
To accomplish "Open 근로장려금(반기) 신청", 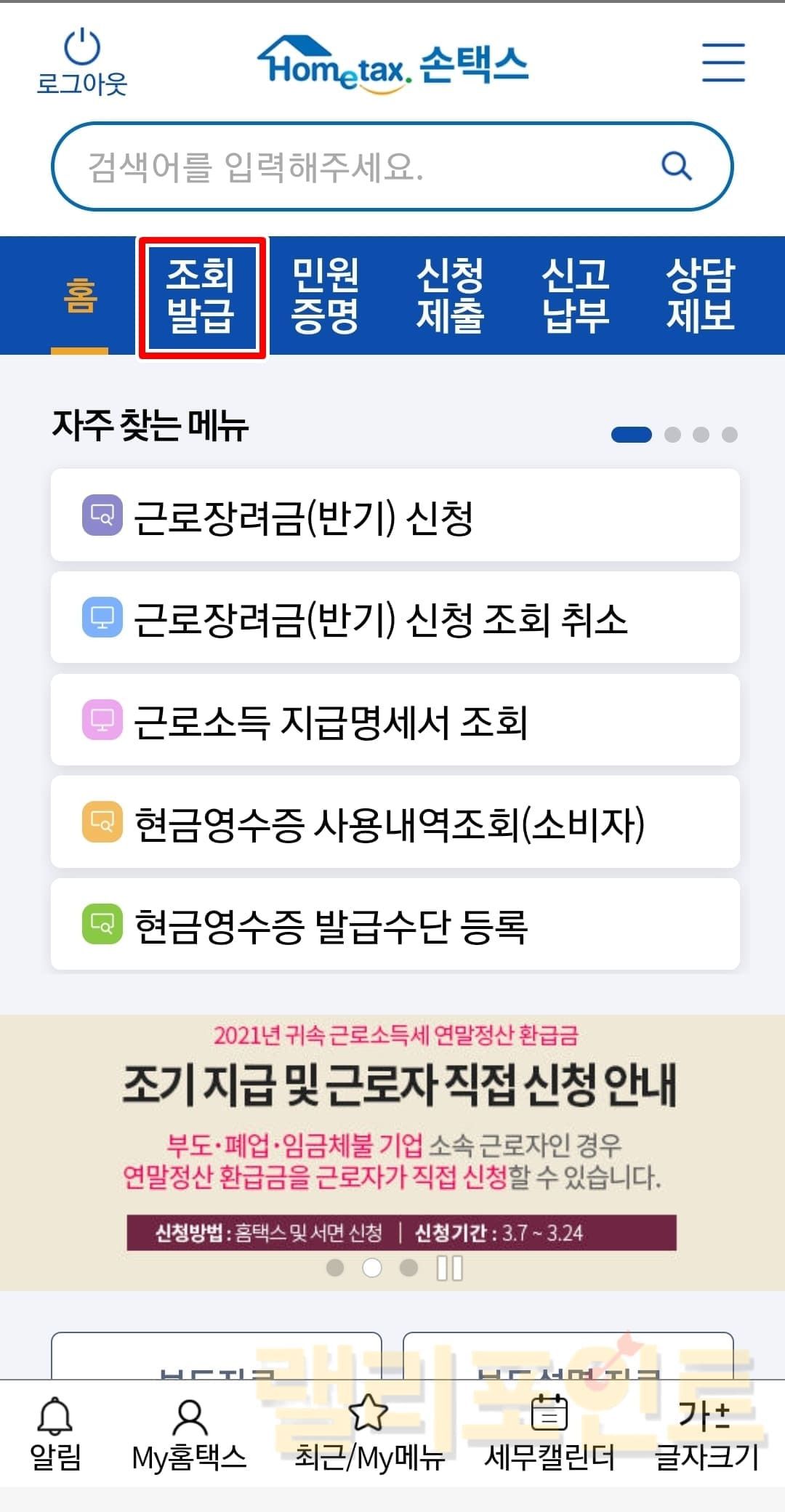I will [395, 515].
